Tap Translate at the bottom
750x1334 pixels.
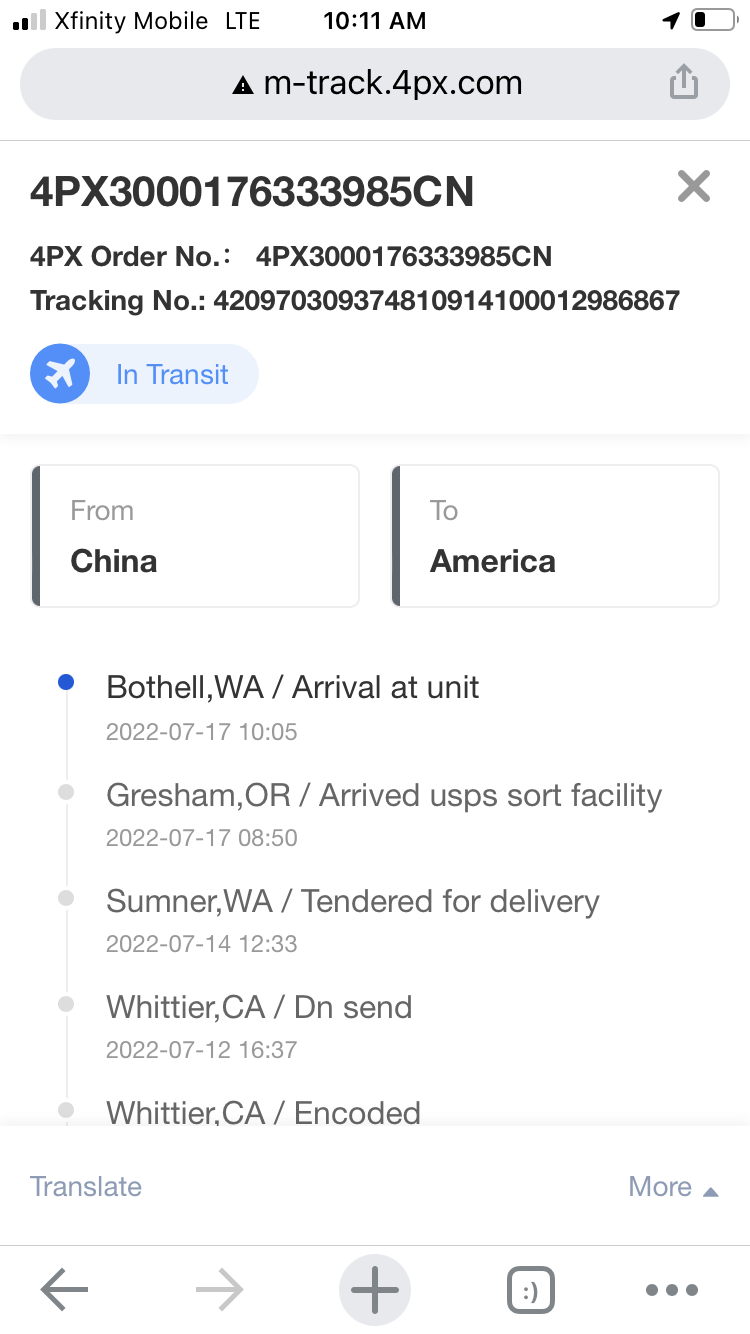click(86, 1187)
